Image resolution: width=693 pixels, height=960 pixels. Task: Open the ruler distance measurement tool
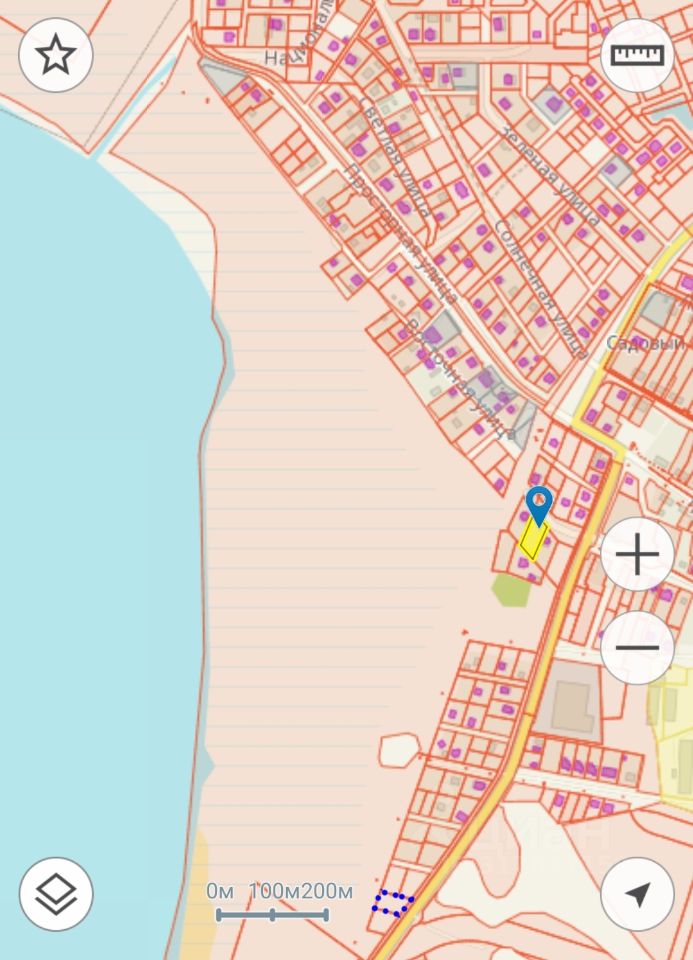pyautogui.click(x=637, y=55)
